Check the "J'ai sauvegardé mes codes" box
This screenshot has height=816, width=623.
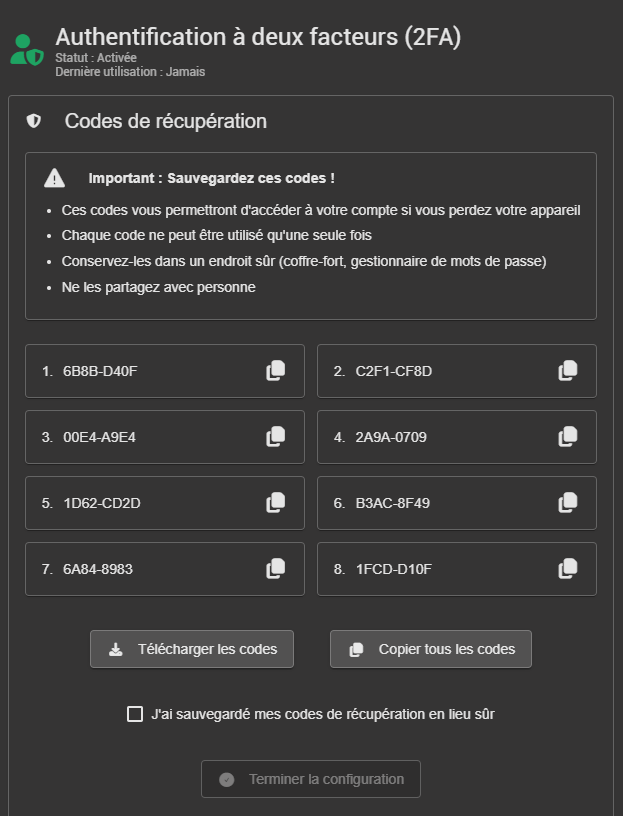(135, 714)
